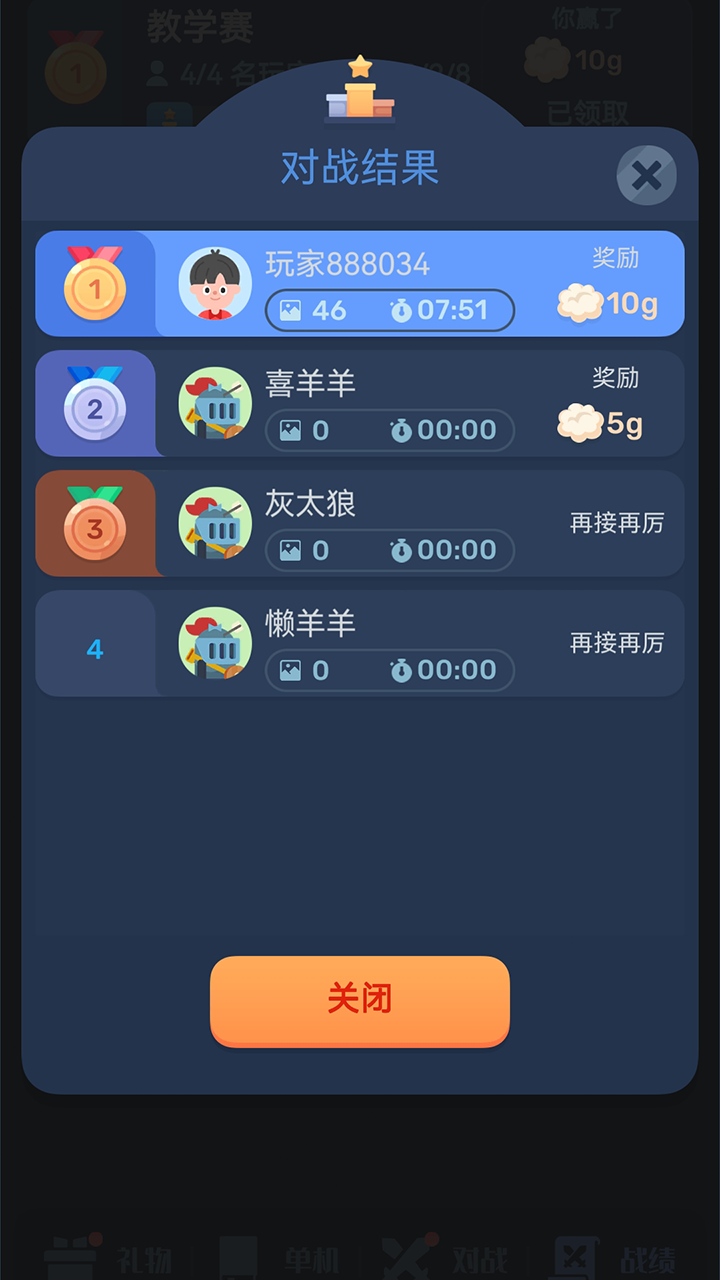Click the stopwatch icon showing 07:51
The image size is (720, 1280).
[405, 310]
